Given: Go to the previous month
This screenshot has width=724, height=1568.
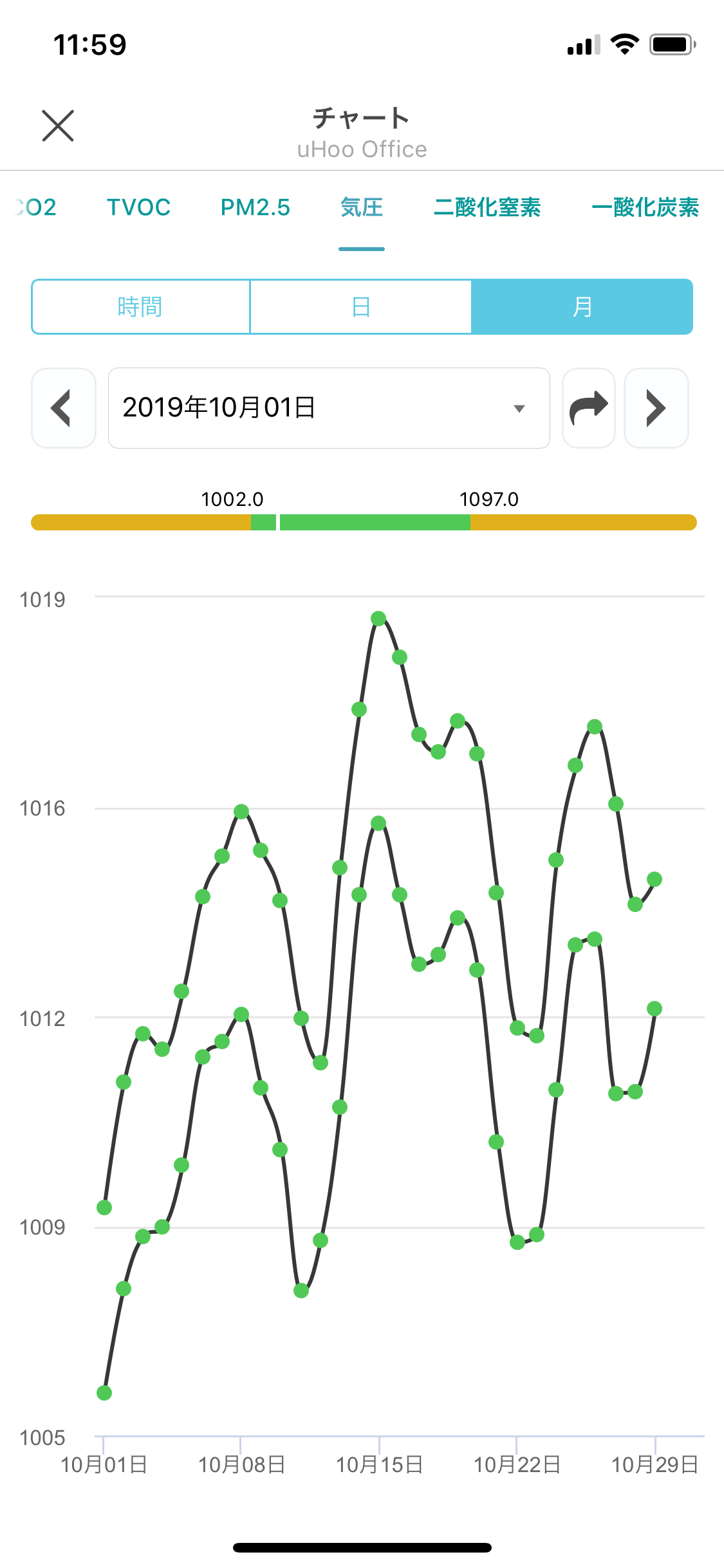Looking at the screenshot, I should coord(63,408).
